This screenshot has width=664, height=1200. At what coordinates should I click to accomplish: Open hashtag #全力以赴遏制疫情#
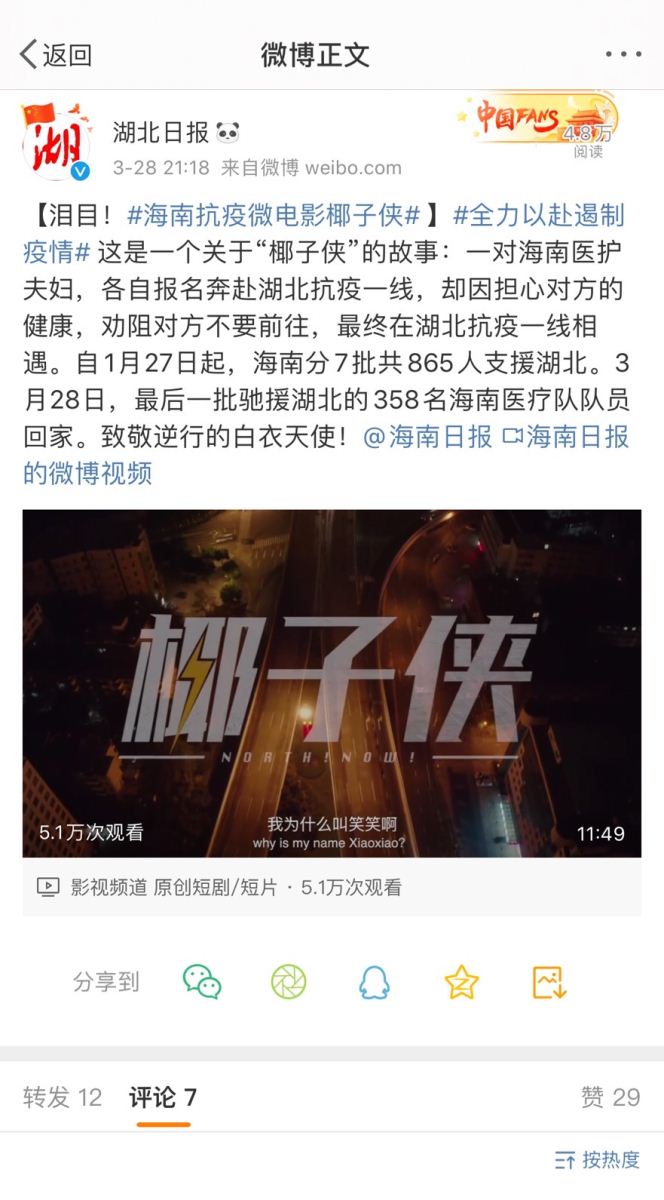tap(324, 233)
